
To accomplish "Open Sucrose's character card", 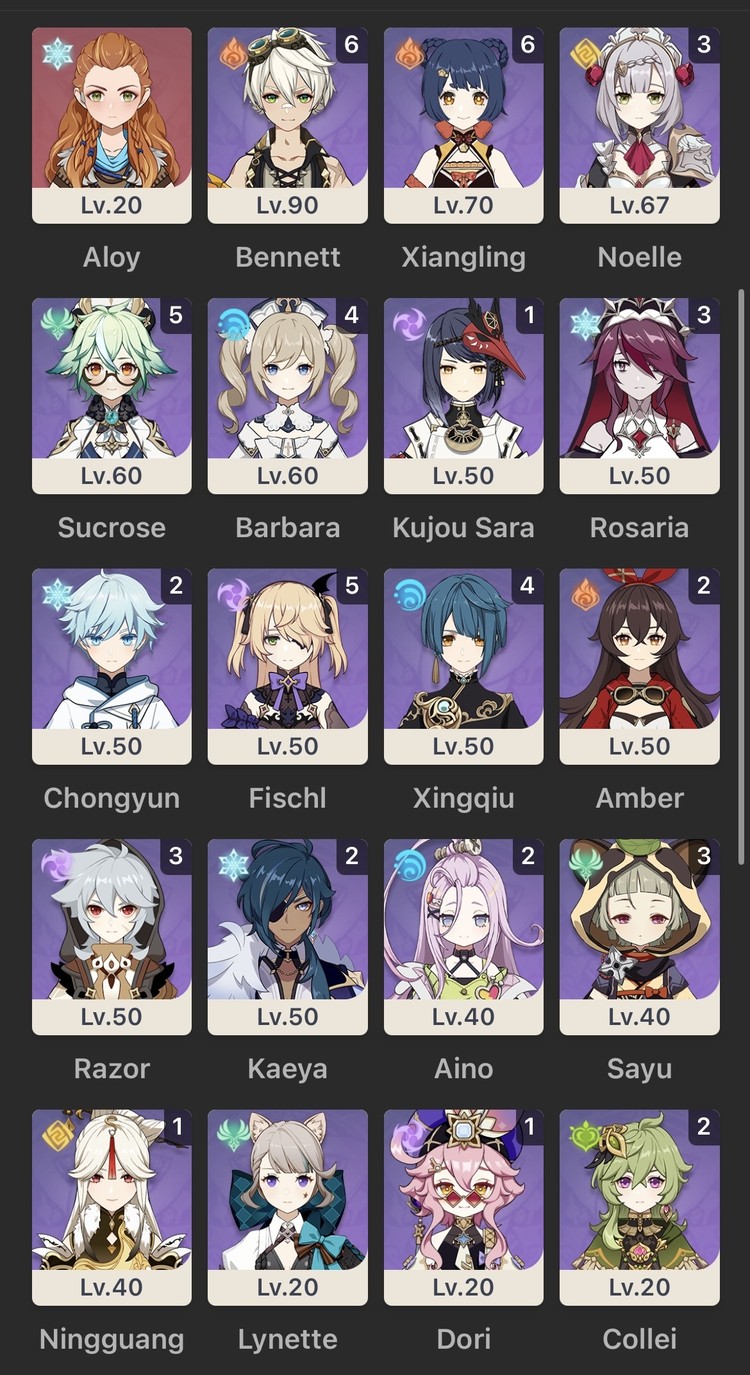I will pos(111,395).
